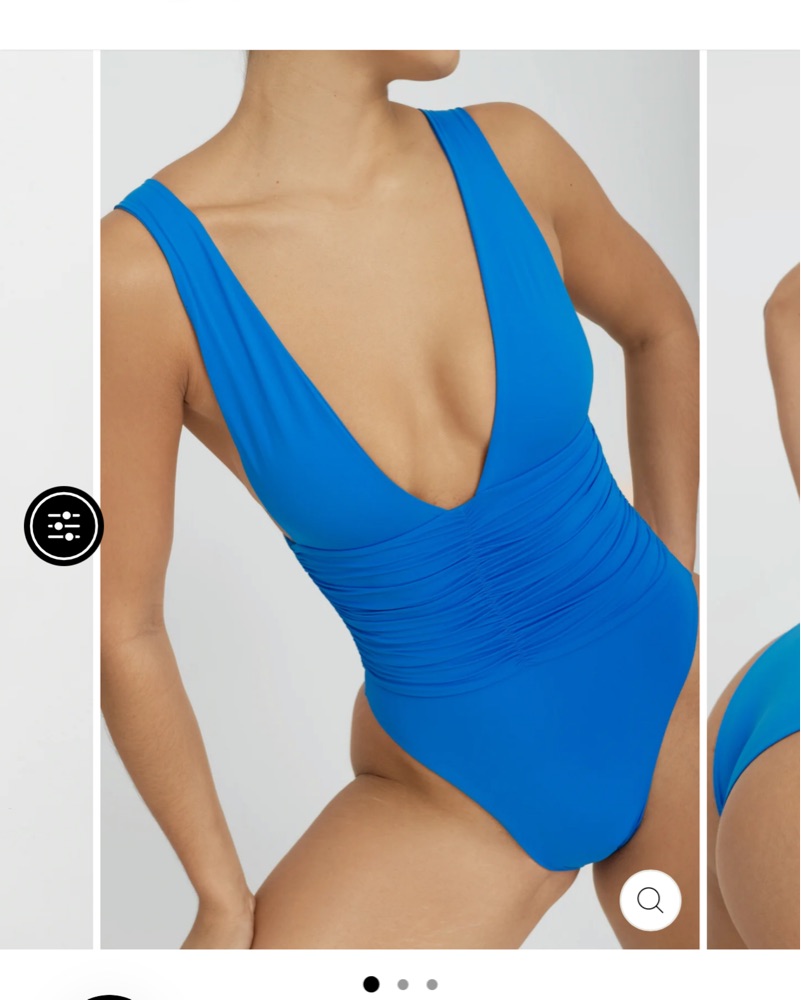Jump to the second image dot

click(403, 984)
